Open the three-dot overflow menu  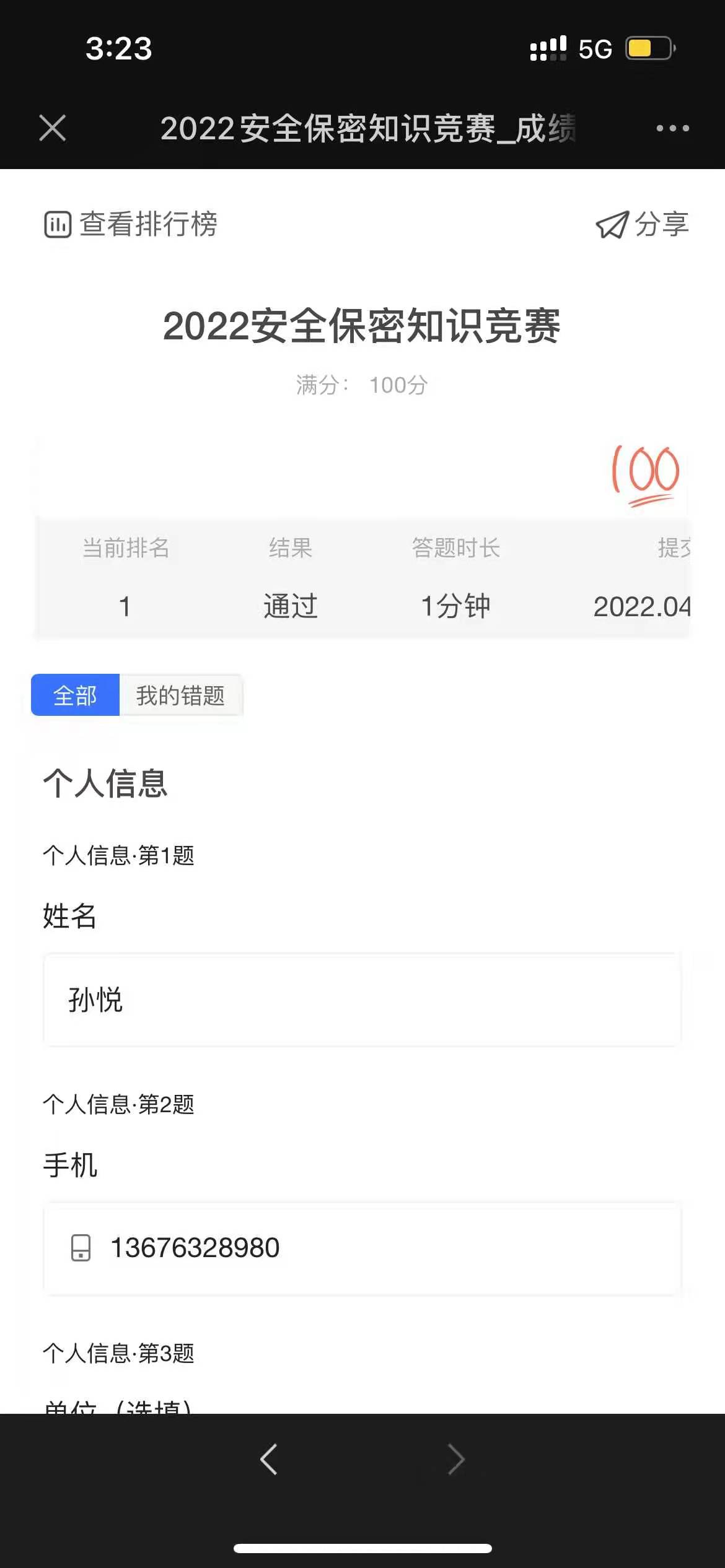click(x=672, y=128)
